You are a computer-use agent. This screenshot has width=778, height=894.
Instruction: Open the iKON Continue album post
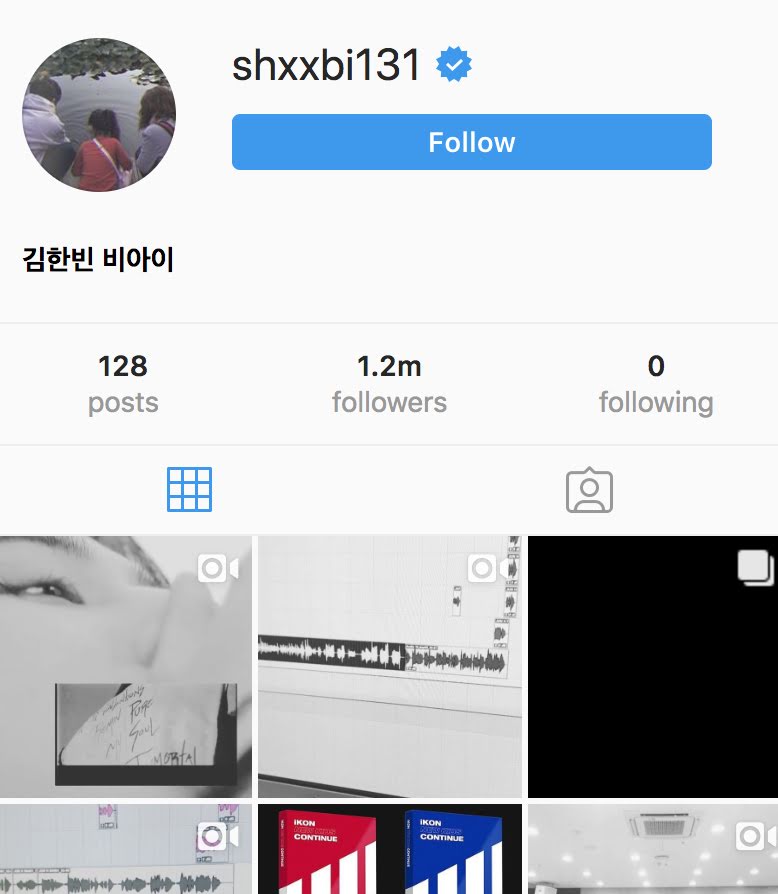coord(390,849)
